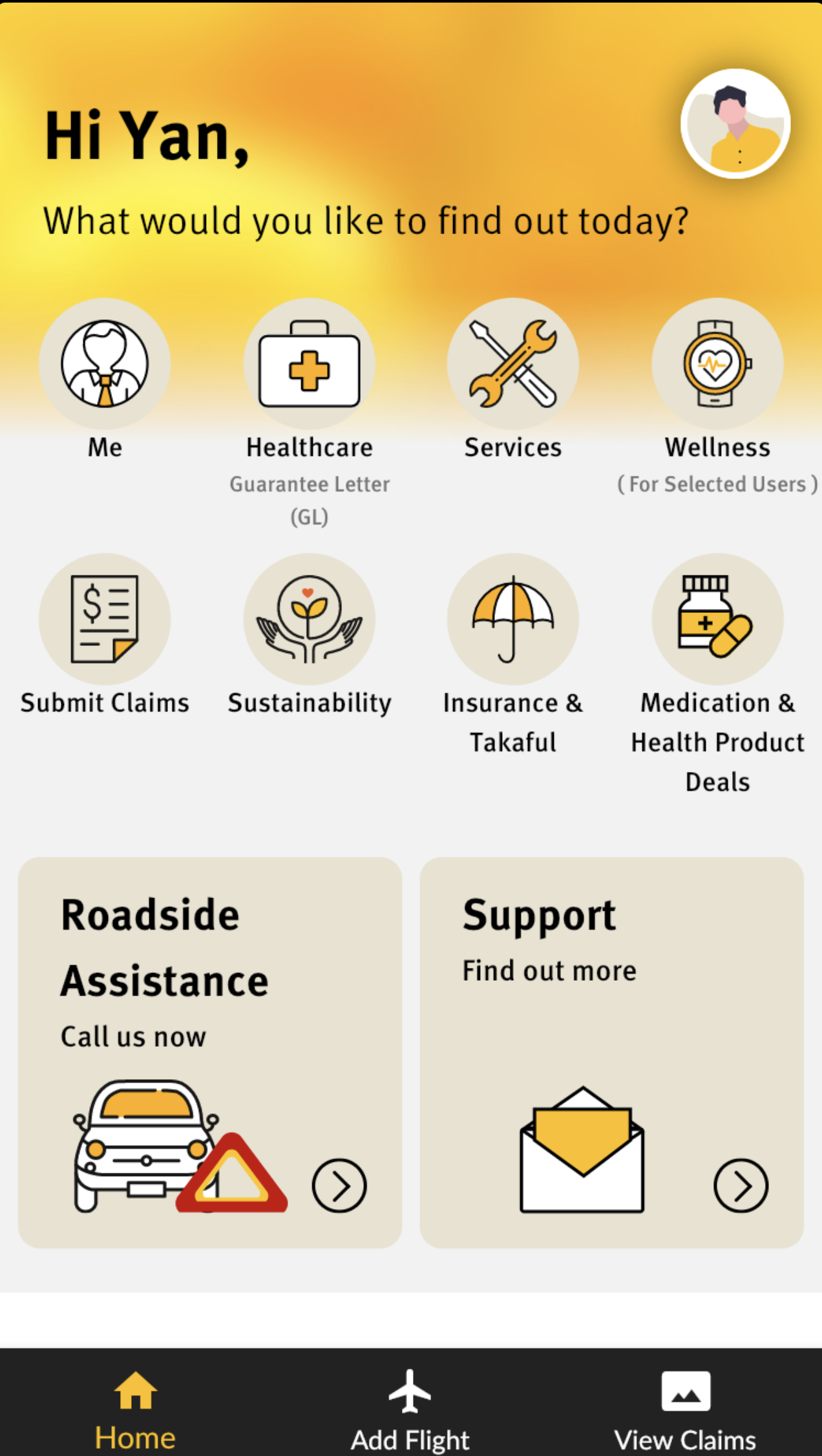
Task: Open the Support card
Action: [611, 1052]
